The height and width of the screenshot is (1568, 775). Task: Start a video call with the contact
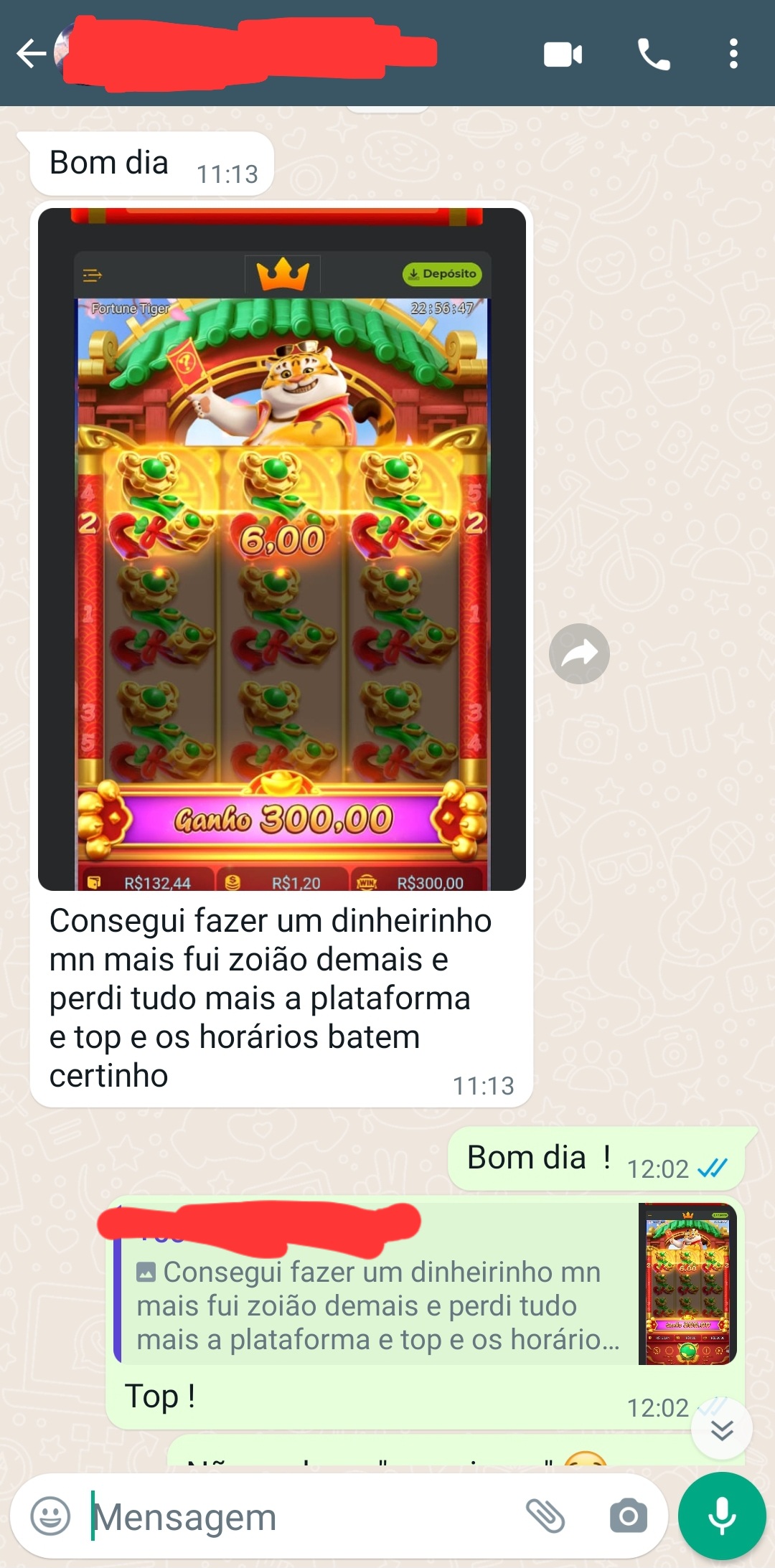pos(563,55)
